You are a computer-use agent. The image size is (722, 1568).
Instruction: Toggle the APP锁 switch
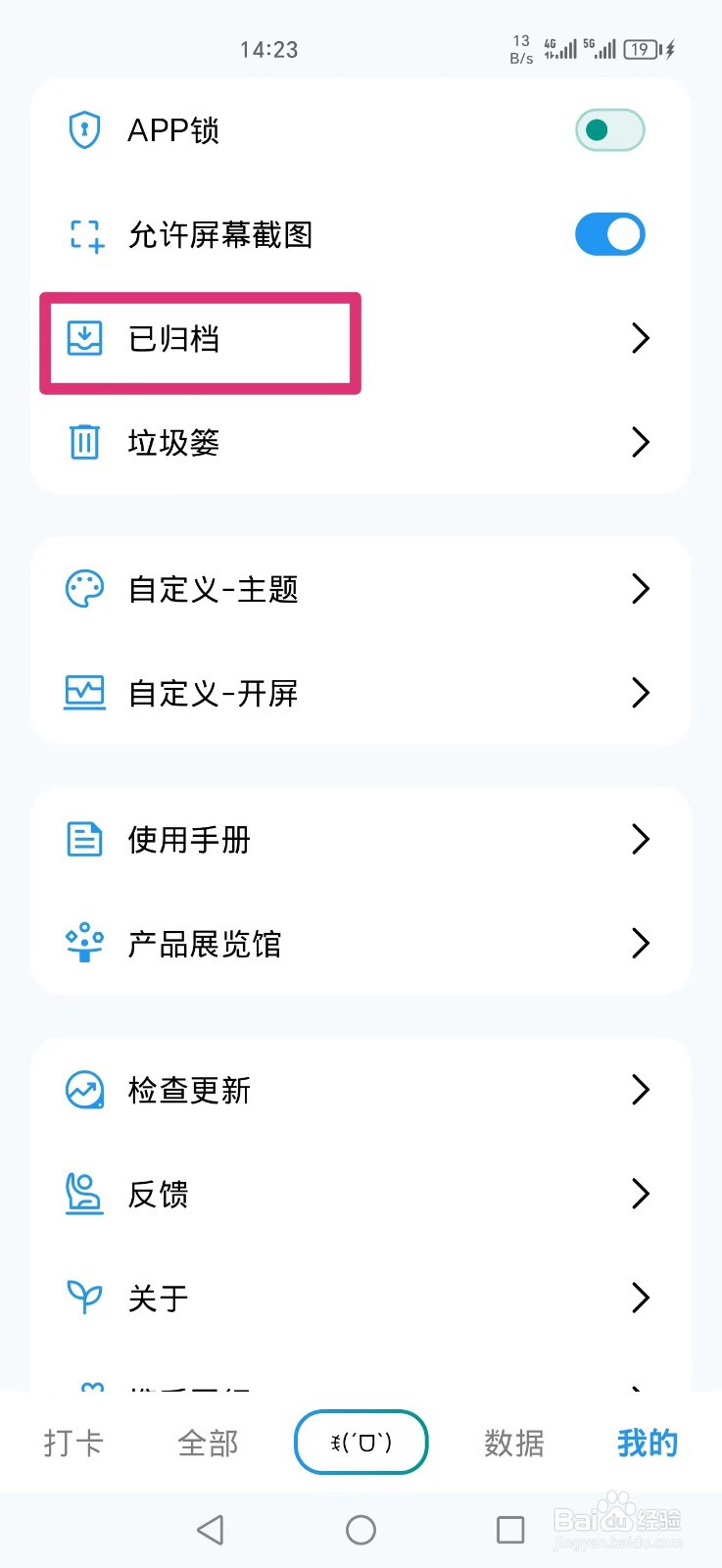click(x=609, y=130)
